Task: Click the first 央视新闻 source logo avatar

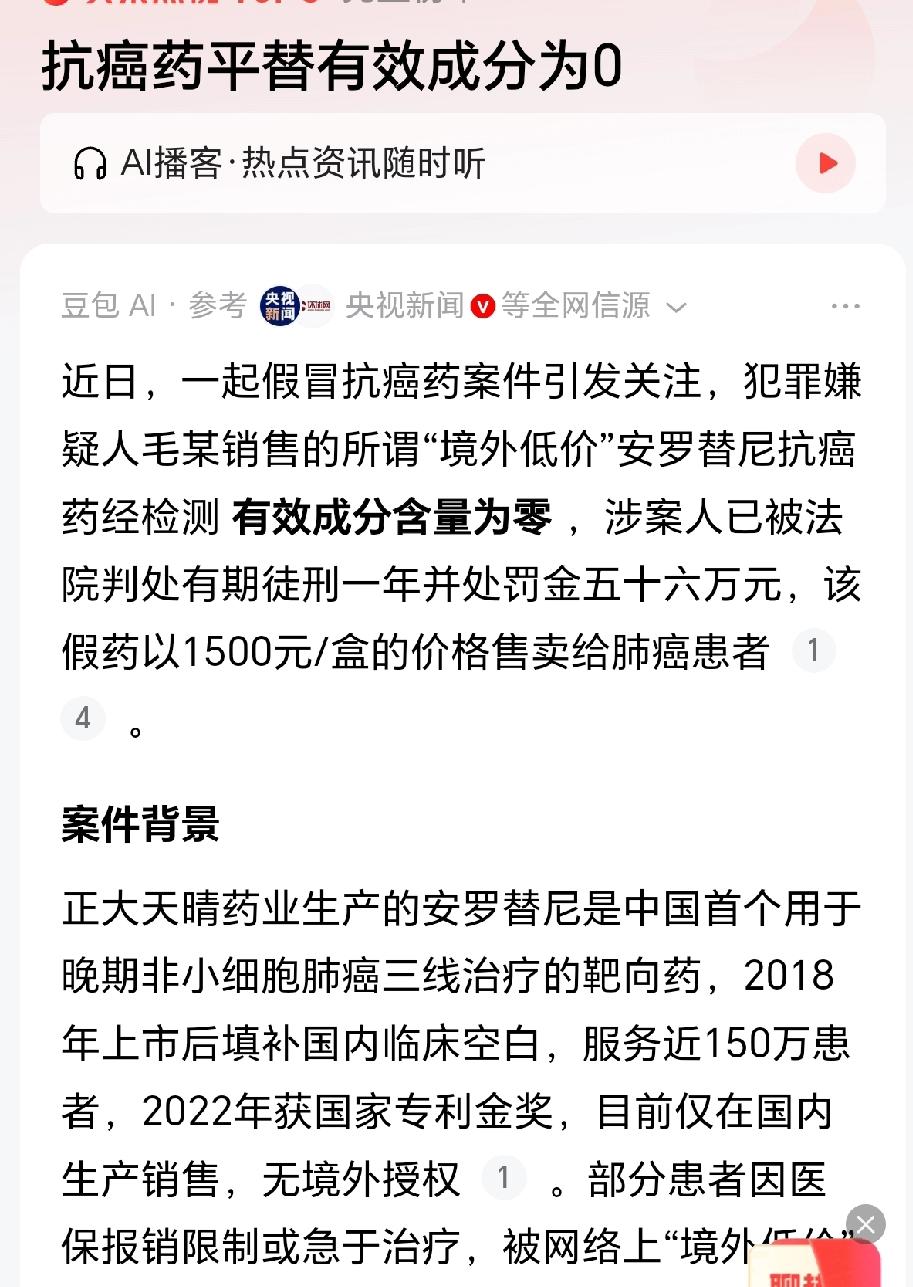Action: pos(279,307)
